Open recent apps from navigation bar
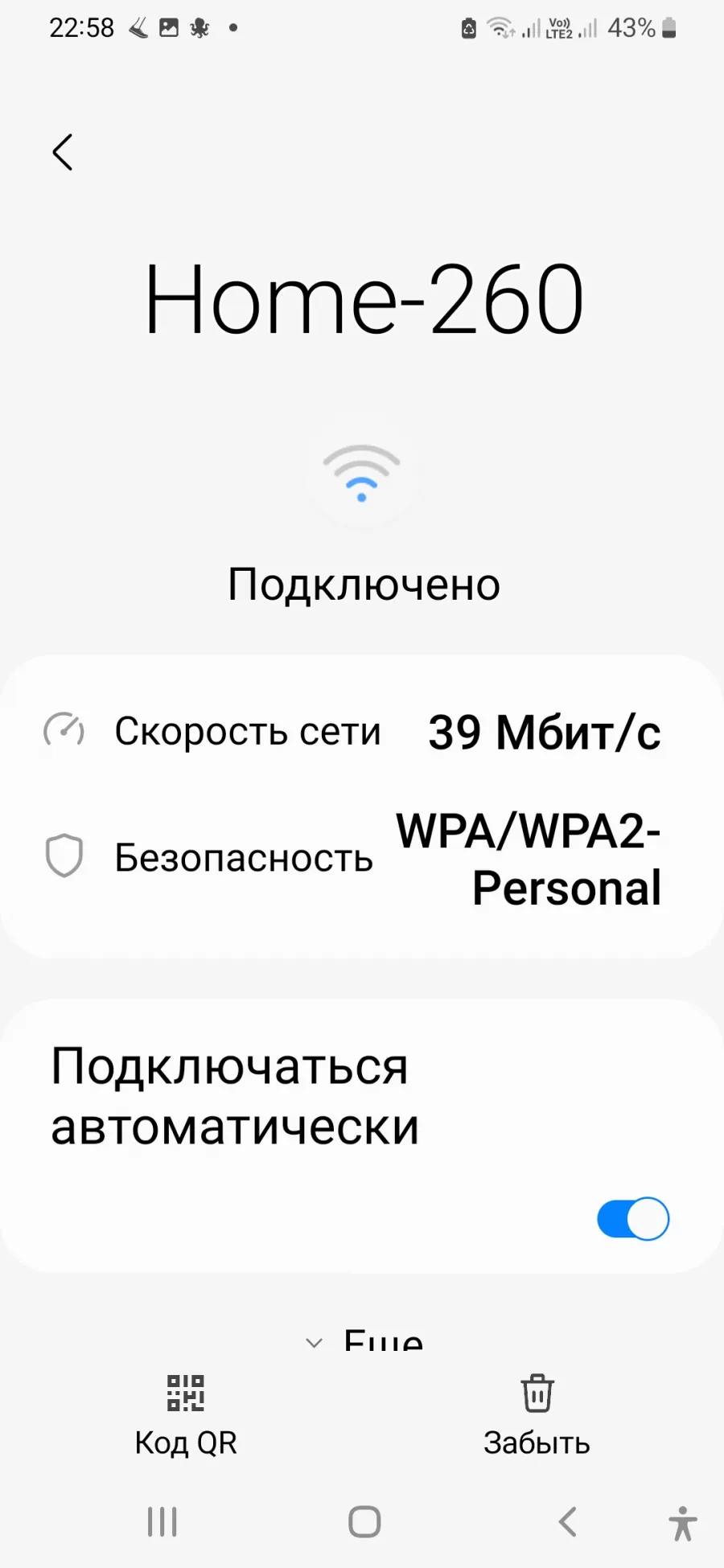724x1568 pixels. tap(162, 1521)
